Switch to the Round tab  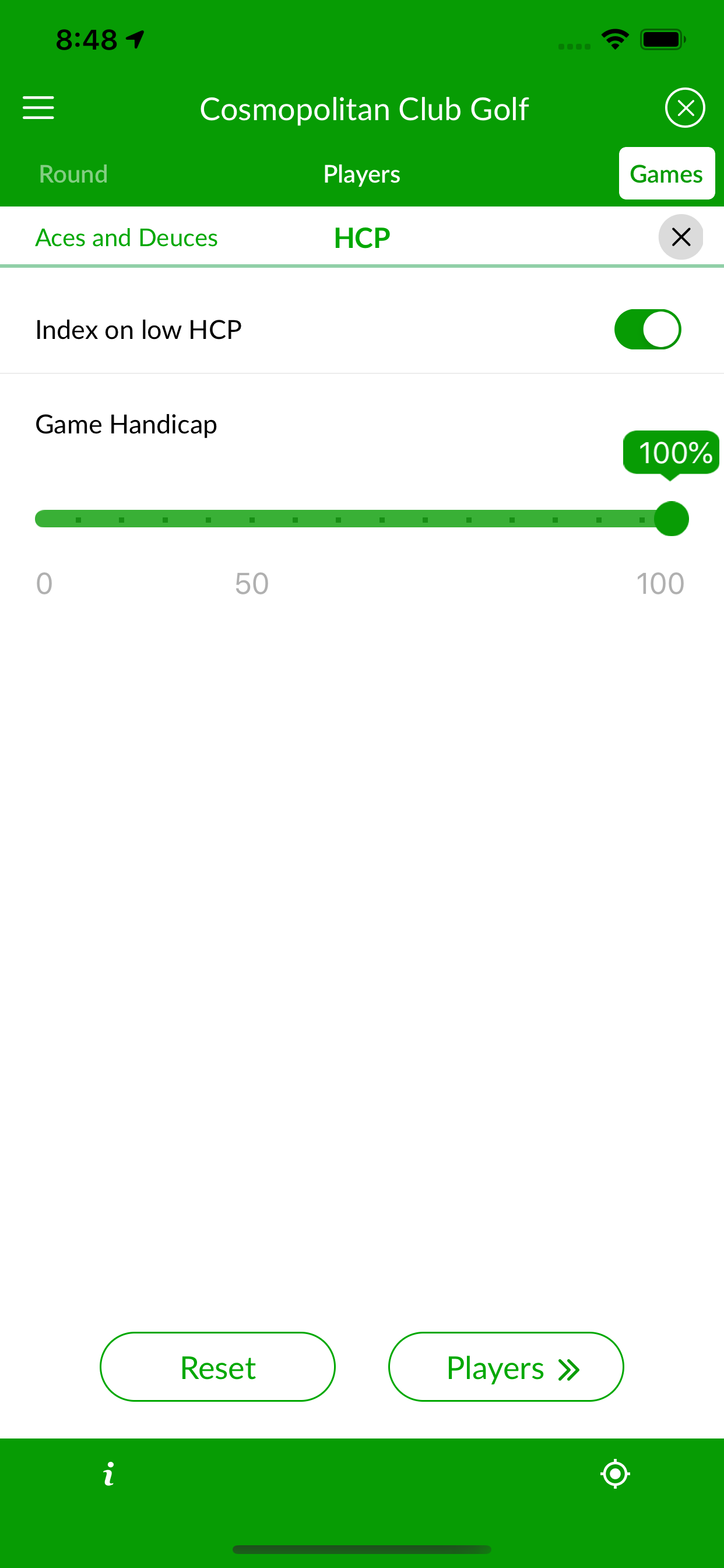[73, 174]
